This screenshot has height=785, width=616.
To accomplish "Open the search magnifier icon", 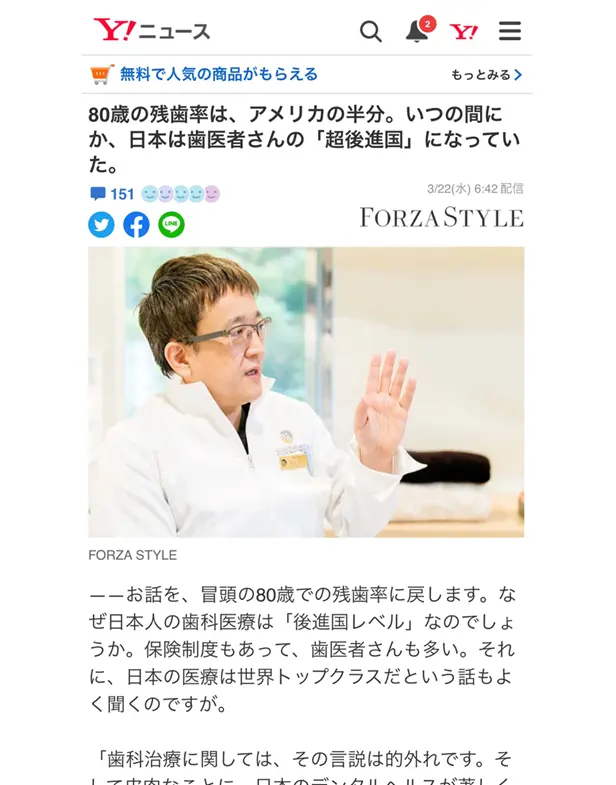I will [x=371, y=31].
